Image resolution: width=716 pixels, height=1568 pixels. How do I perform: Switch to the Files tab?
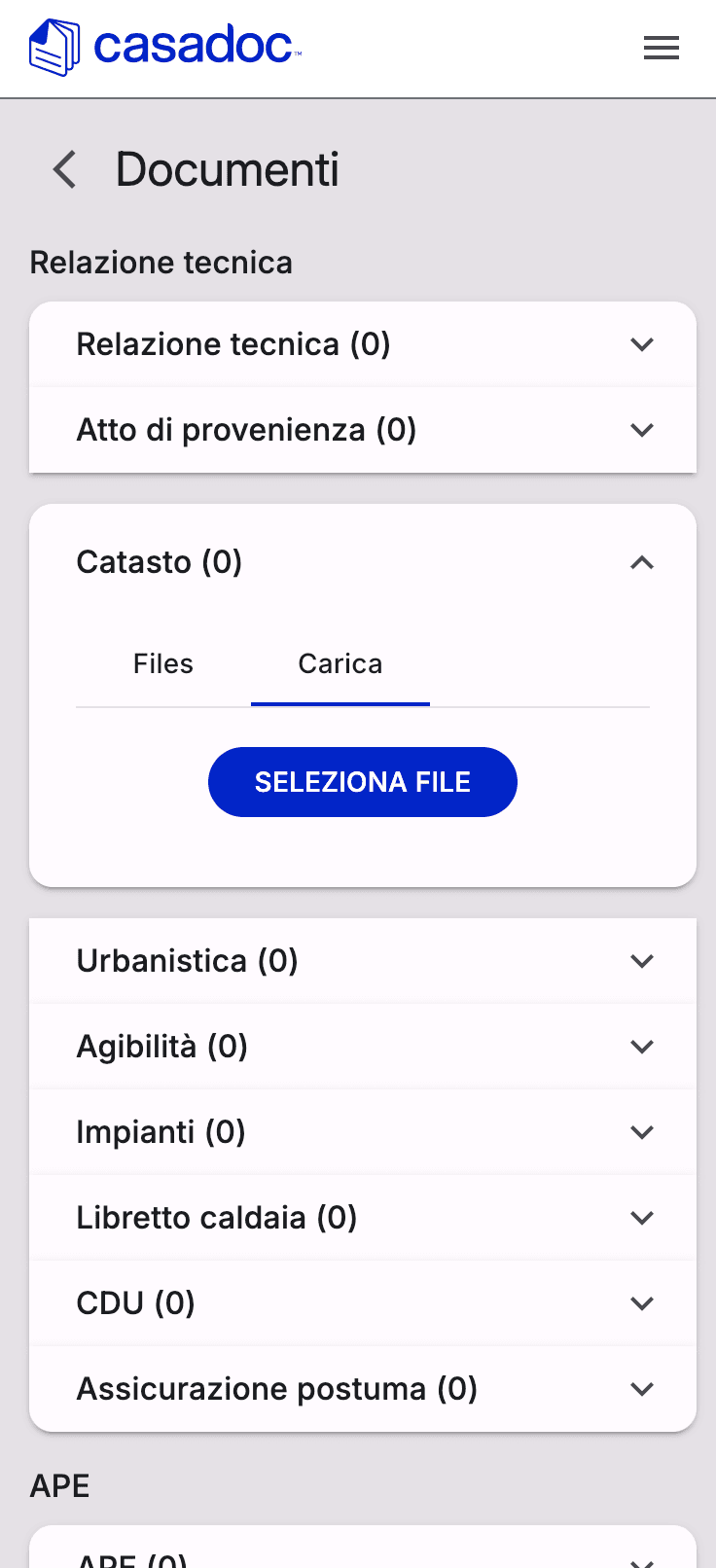tap(162, 663)
